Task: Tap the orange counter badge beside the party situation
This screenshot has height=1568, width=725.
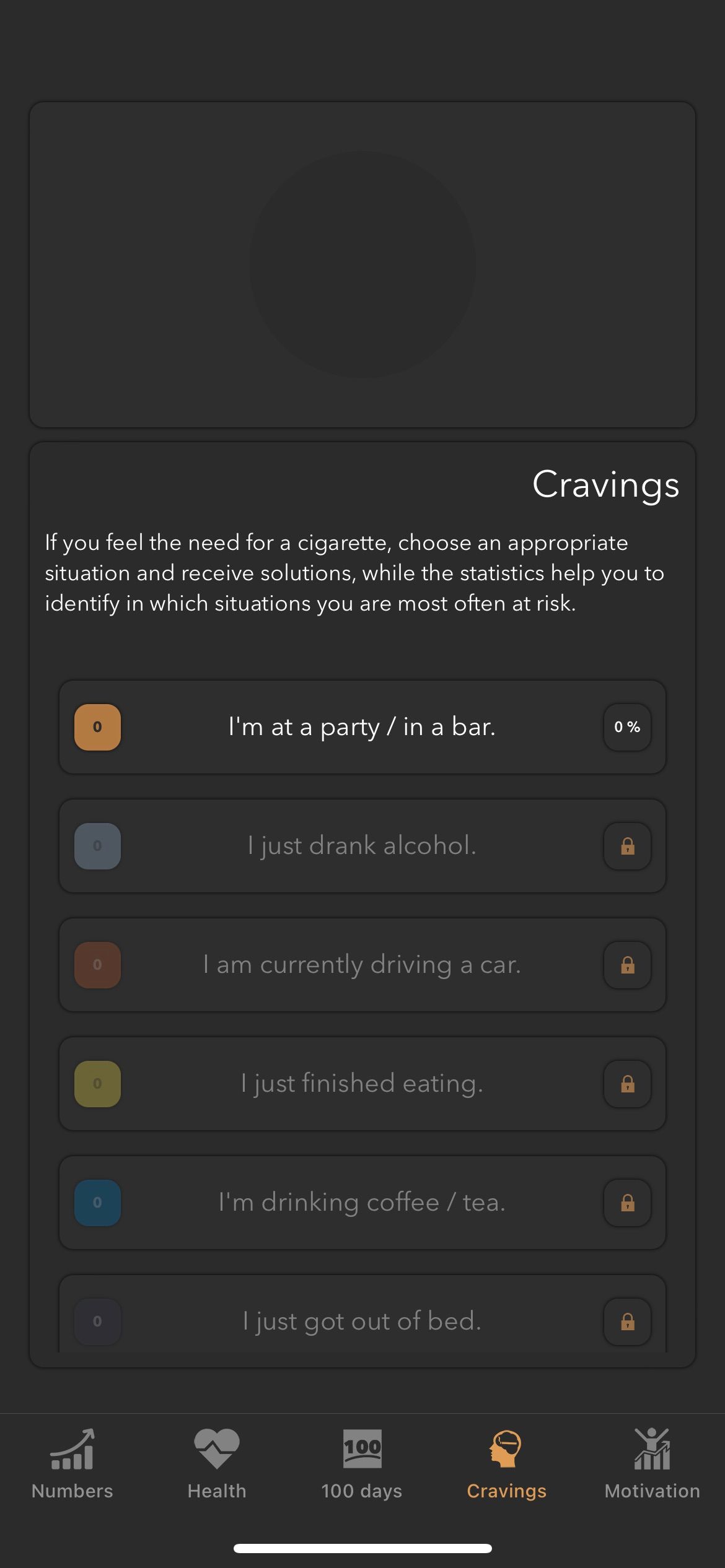Action: (97, 728)
